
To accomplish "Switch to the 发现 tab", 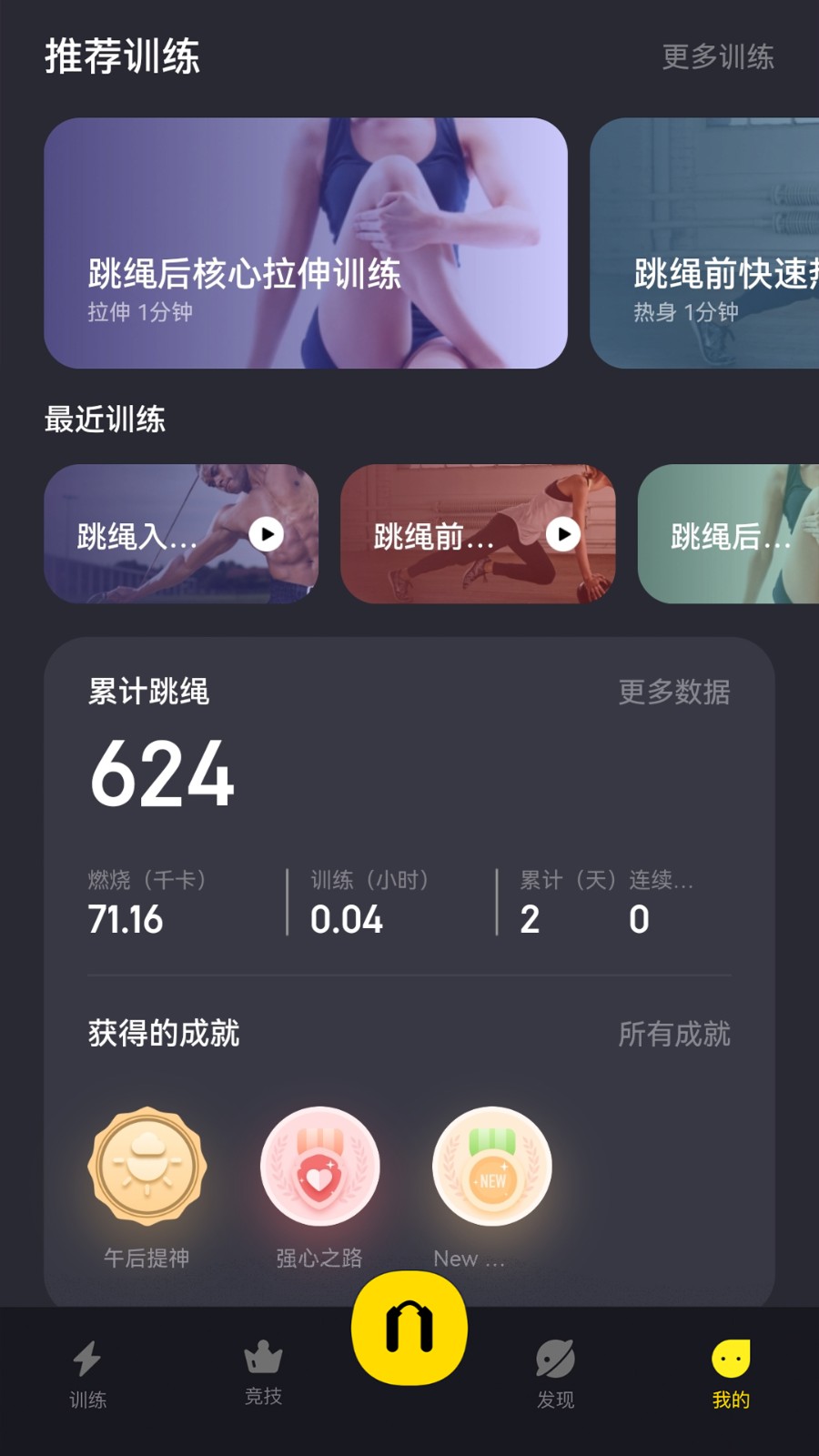I will (x=555, y=1374).
